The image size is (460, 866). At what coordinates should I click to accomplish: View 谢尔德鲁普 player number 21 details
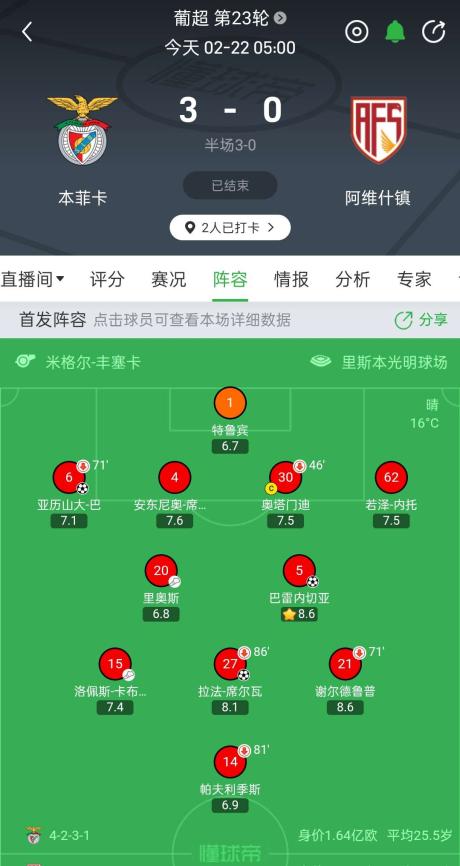345,680
